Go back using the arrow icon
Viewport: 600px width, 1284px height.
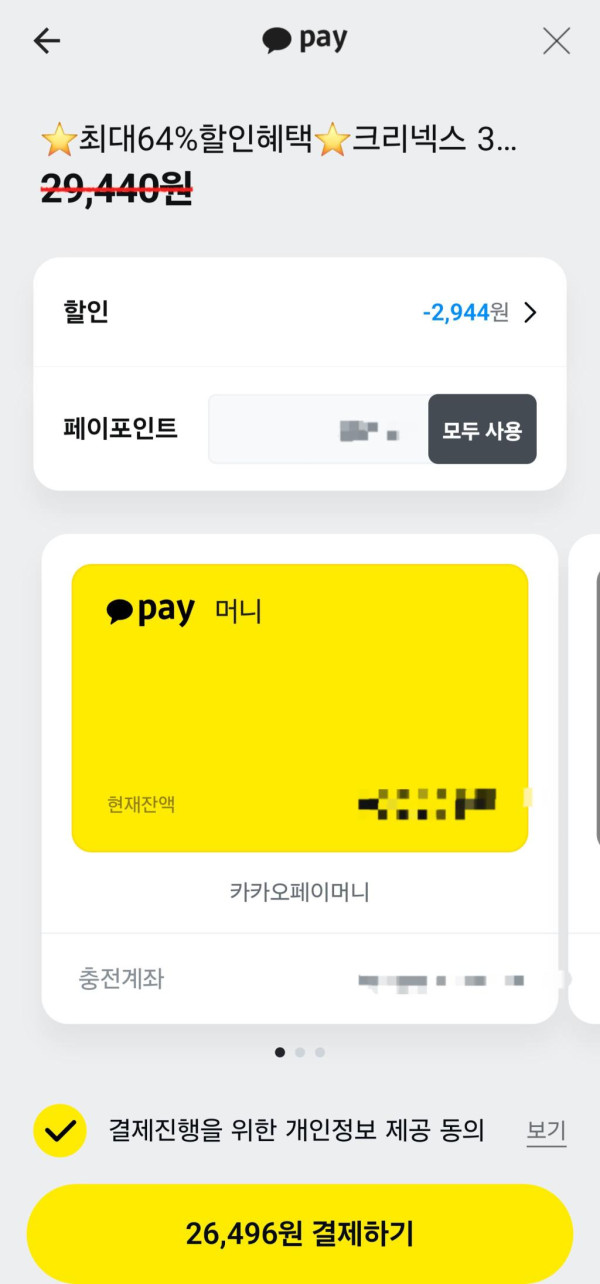pos(47,40)
